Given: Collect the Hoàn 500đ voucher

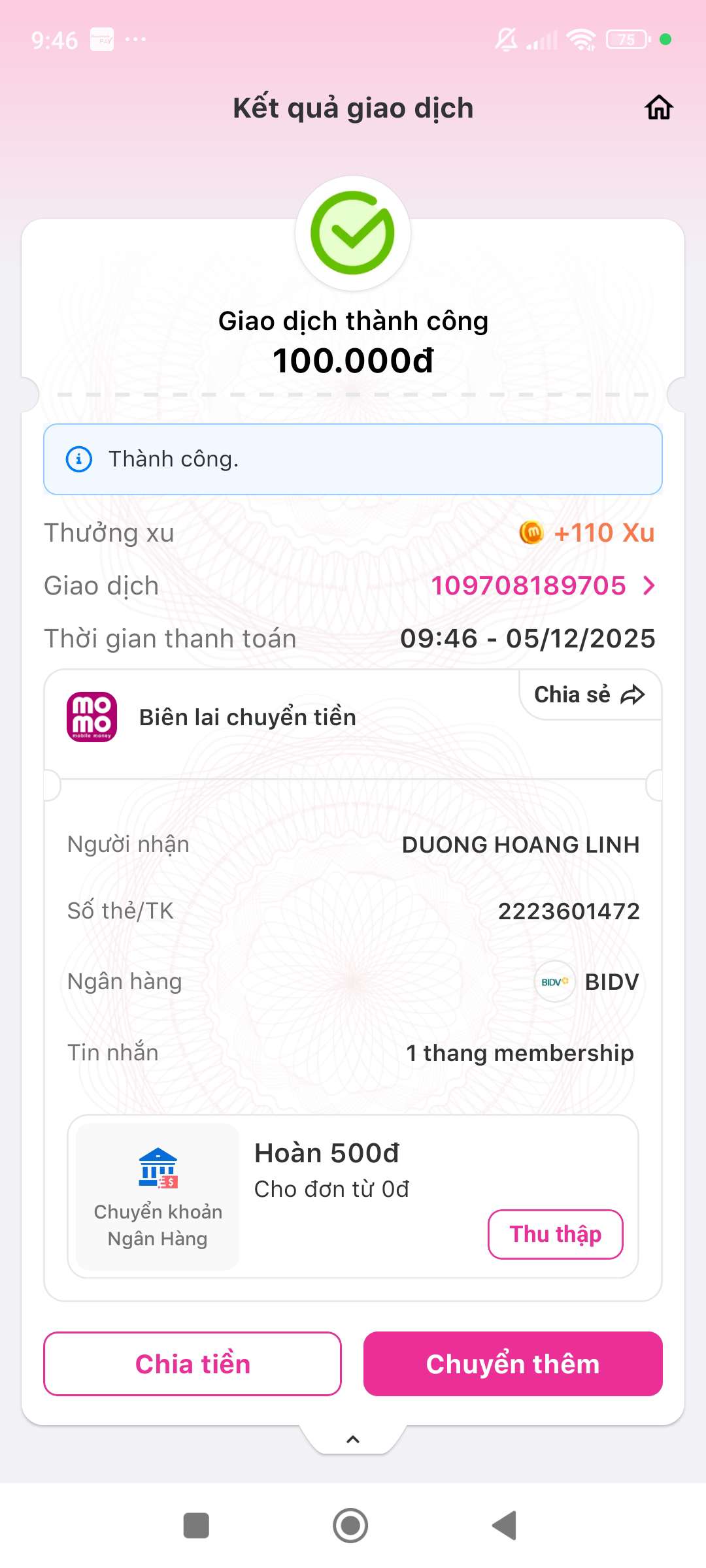Looking at the screenshot, I should pyautogui.click(x=555, y=1234).
